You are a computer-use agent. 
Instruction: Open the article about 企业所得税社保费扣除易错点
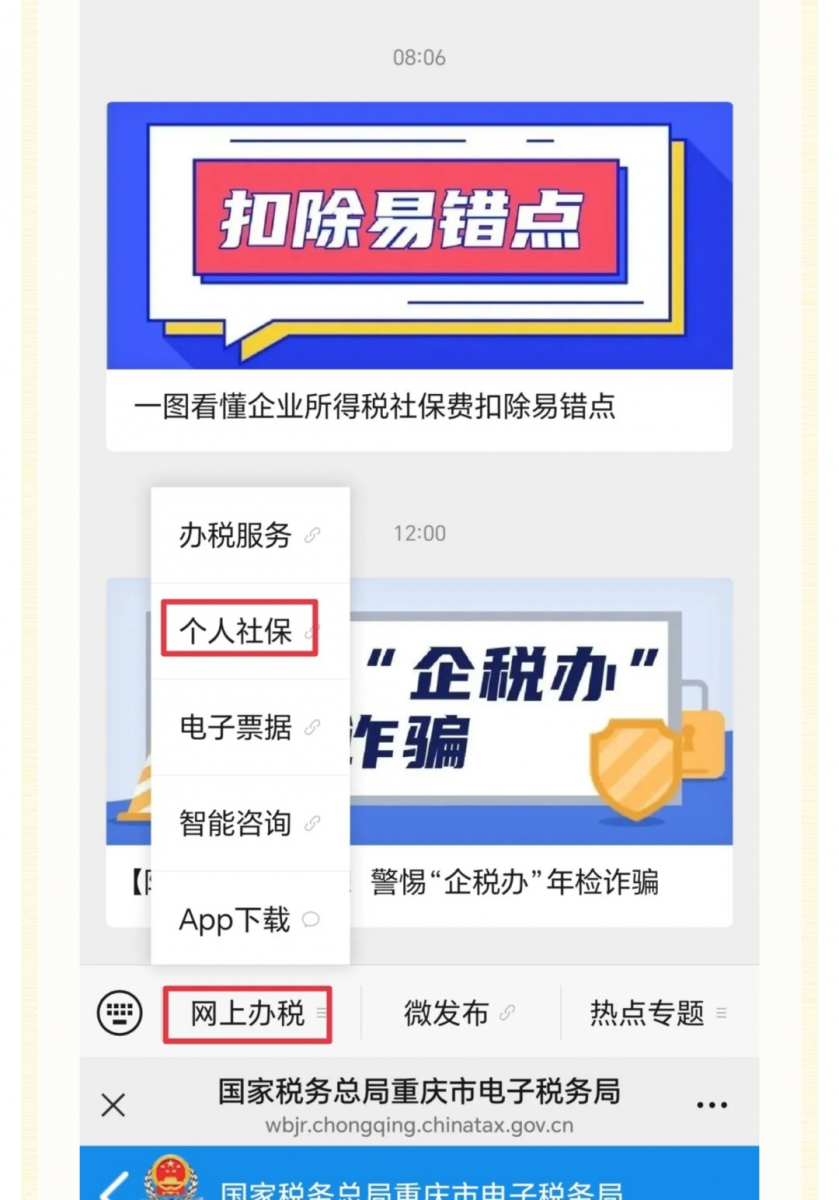coord(419,277)
